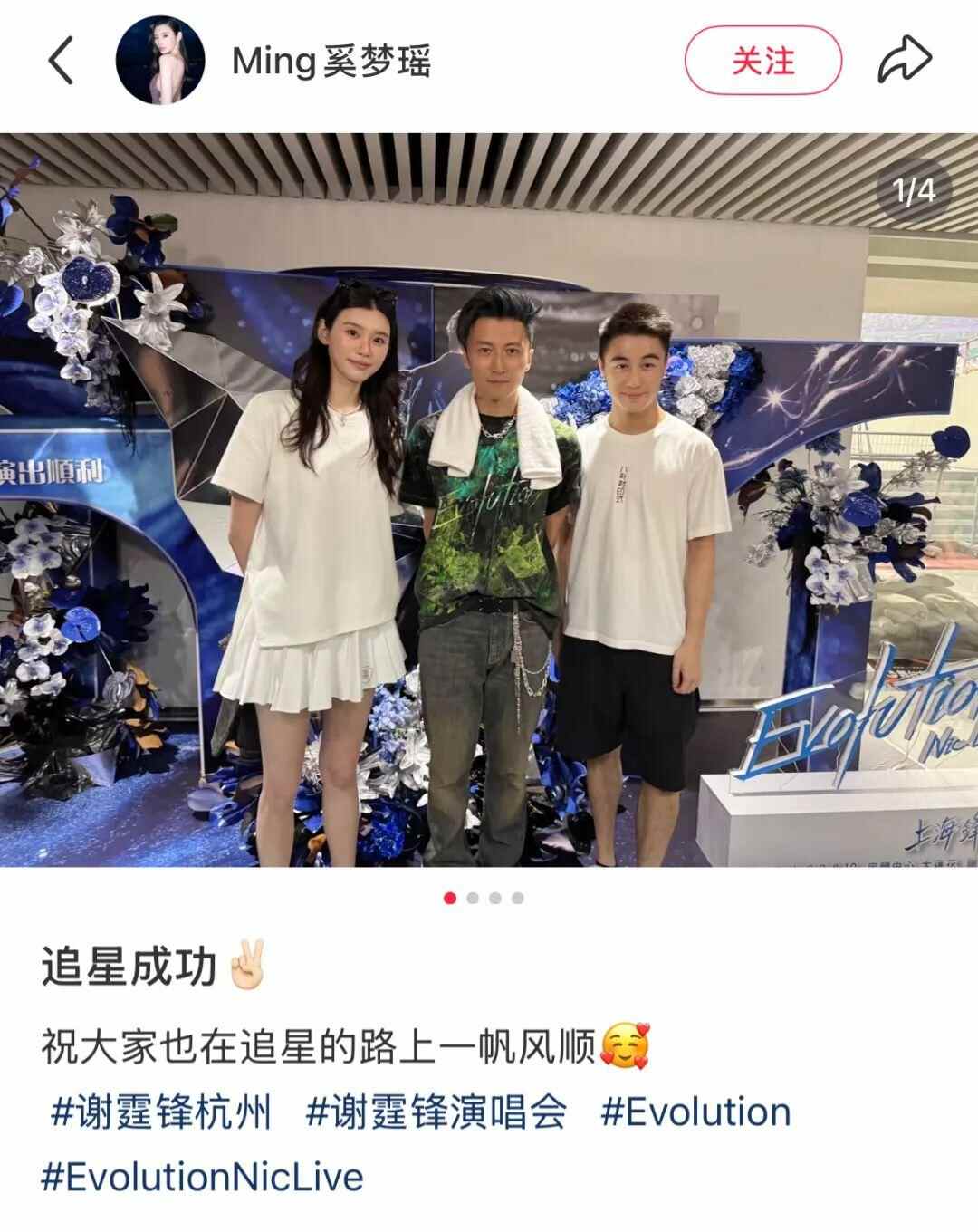The image size is (978, 1232).
Task: Open the post photo in full view
Action: point(489,500)
